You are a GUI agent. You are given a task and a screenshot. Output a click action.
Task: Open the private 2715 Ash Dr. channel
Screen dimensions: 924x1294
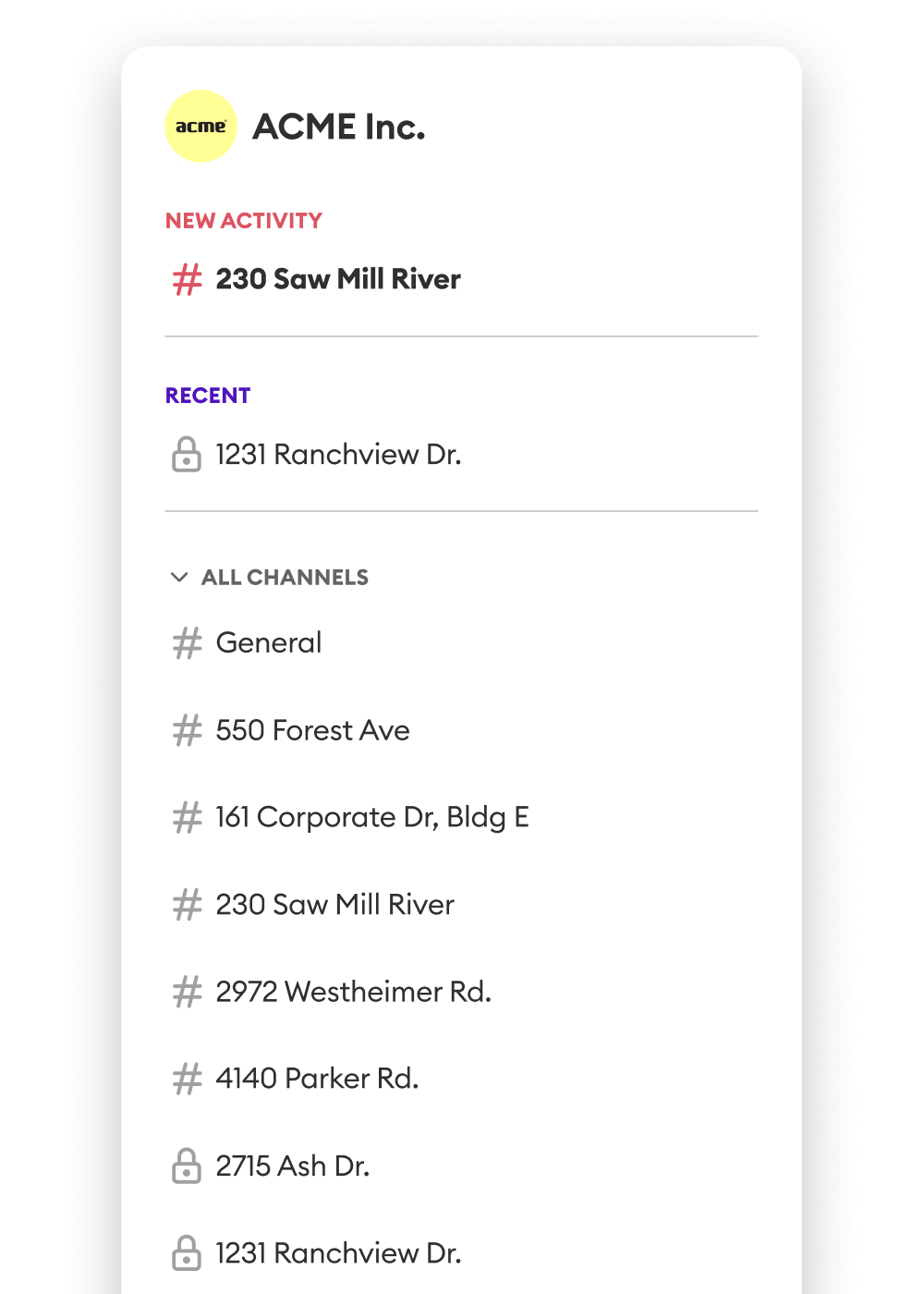click(x=292, y=1166)
